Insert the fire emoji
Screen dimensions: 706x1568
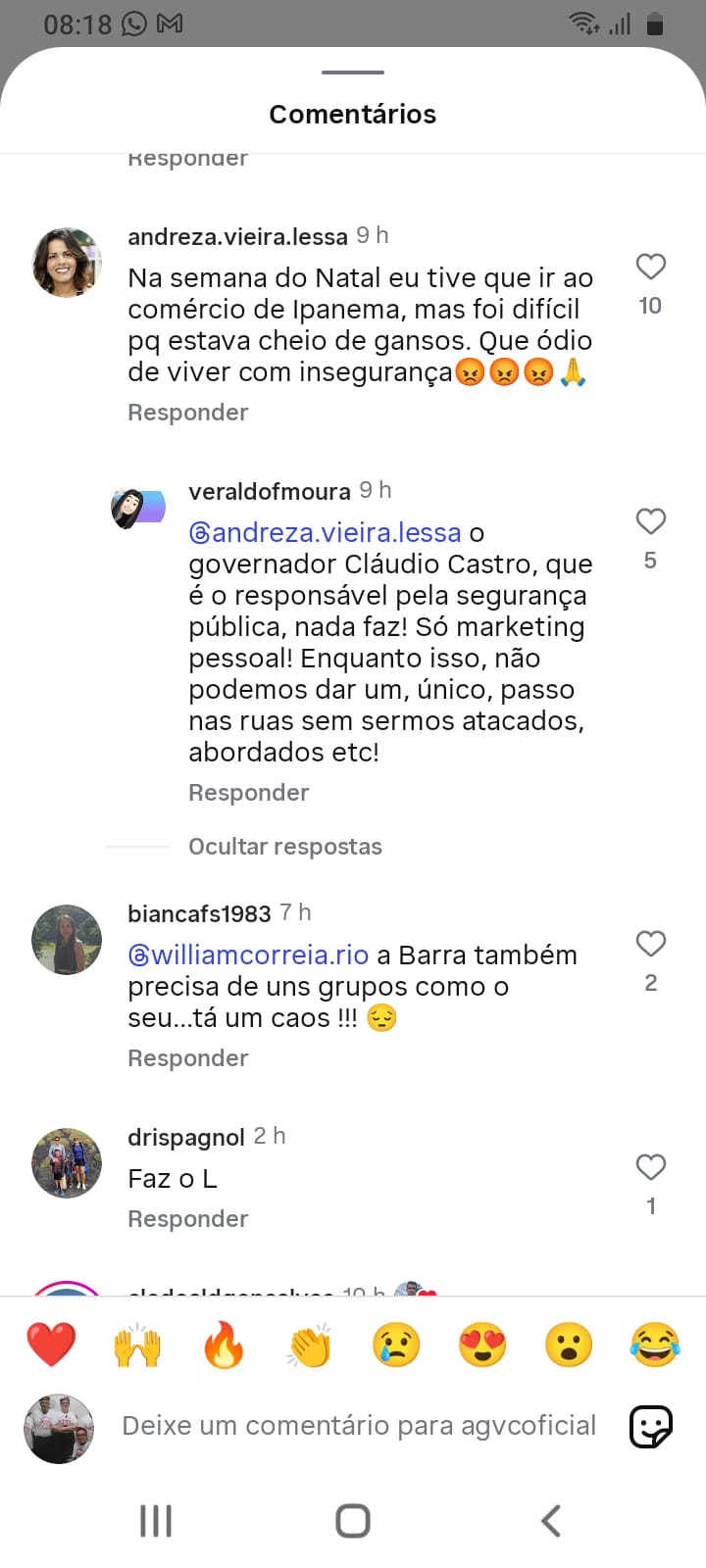click(224, 1345)
